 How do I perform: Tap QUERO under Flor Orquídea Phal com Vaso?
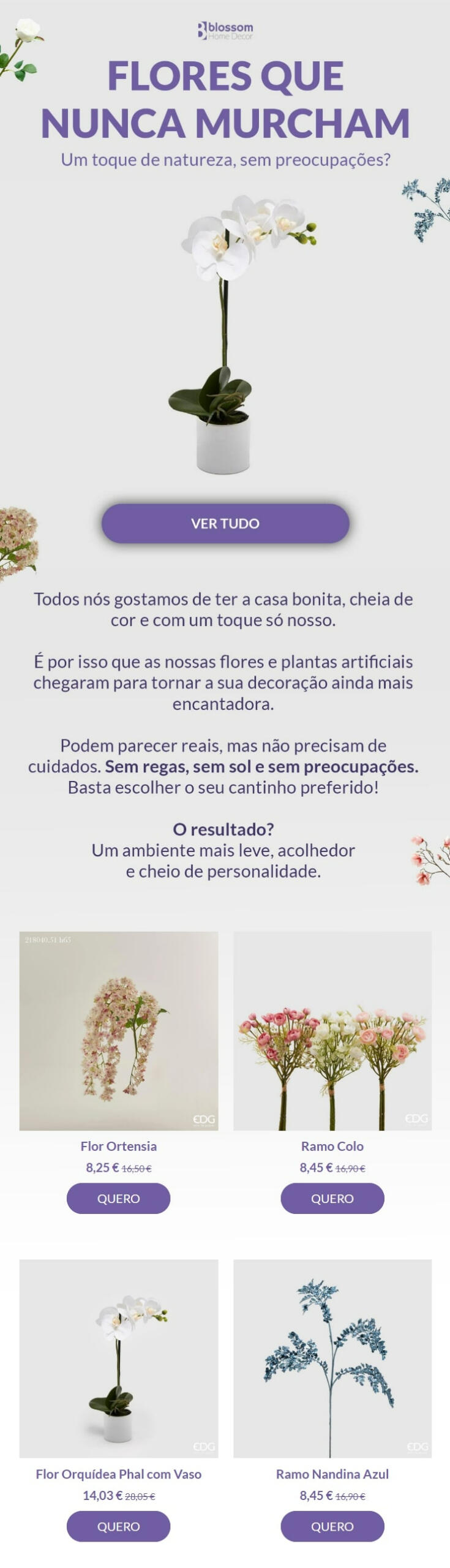point(118,1526)
